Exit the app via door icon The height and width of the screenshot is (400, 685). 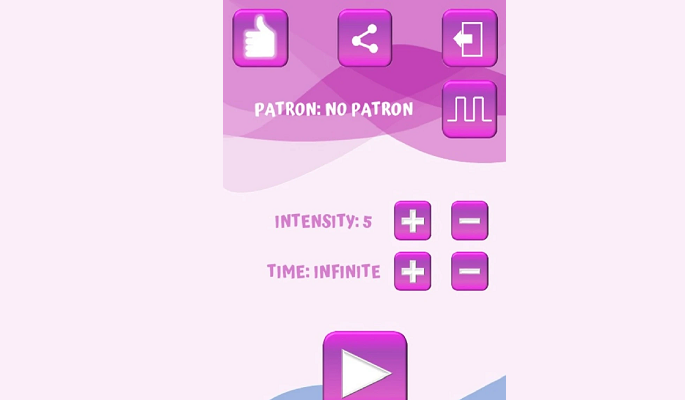tap(469, 38)
